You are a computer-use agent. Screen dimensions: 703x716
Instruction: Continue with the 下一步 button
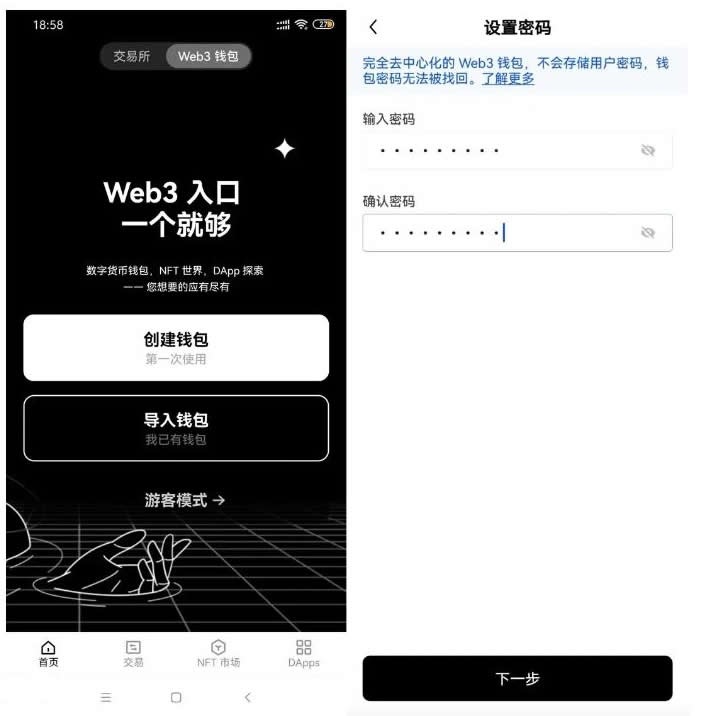click(517, 679)
